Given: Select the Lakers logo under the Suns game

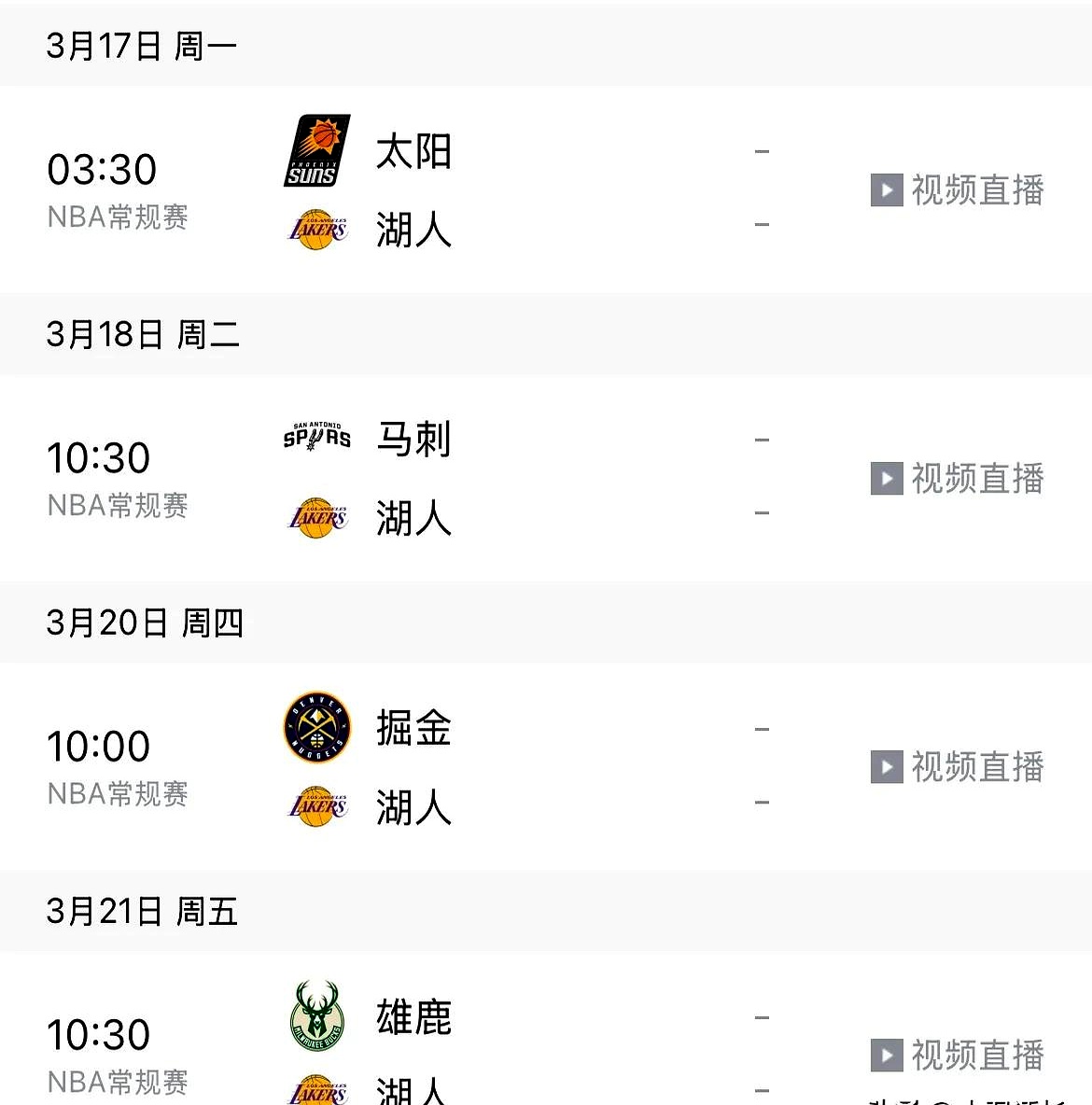Looking at the screenshot, I should (316, 228).
